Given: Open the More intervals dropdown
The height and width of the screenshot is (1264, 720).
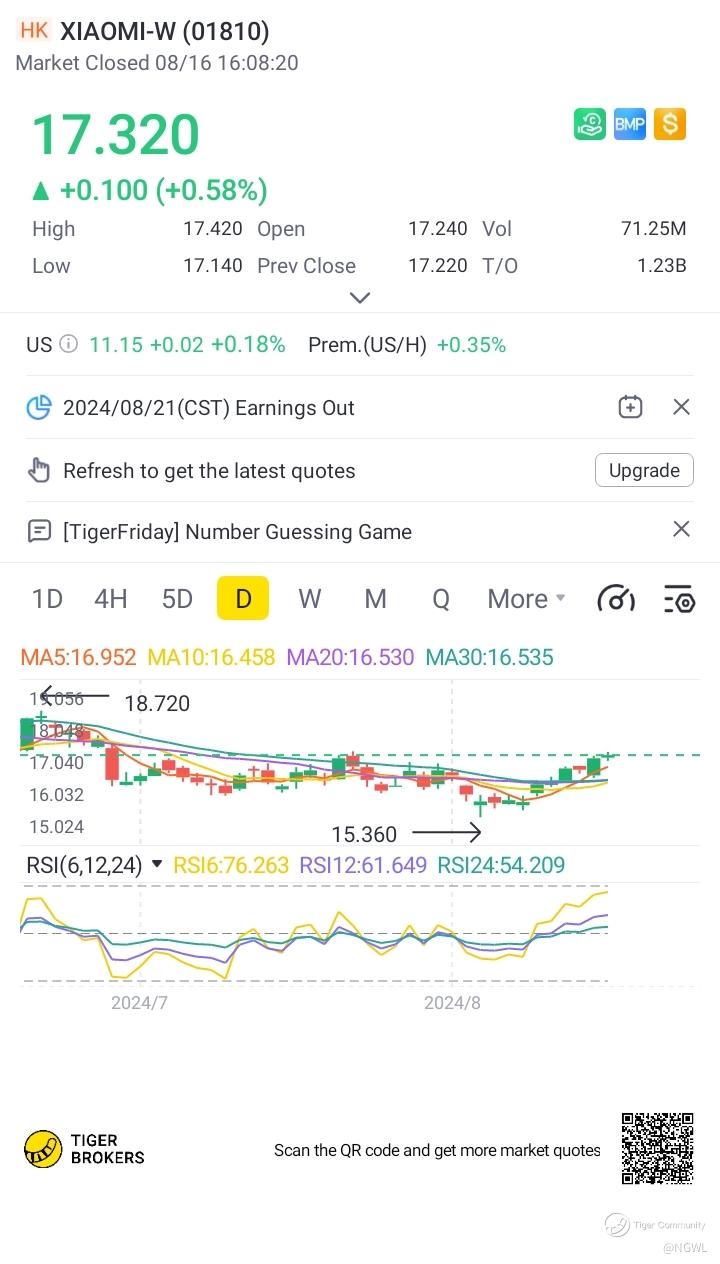Looking at the screenshot, I should coord(526,599).
